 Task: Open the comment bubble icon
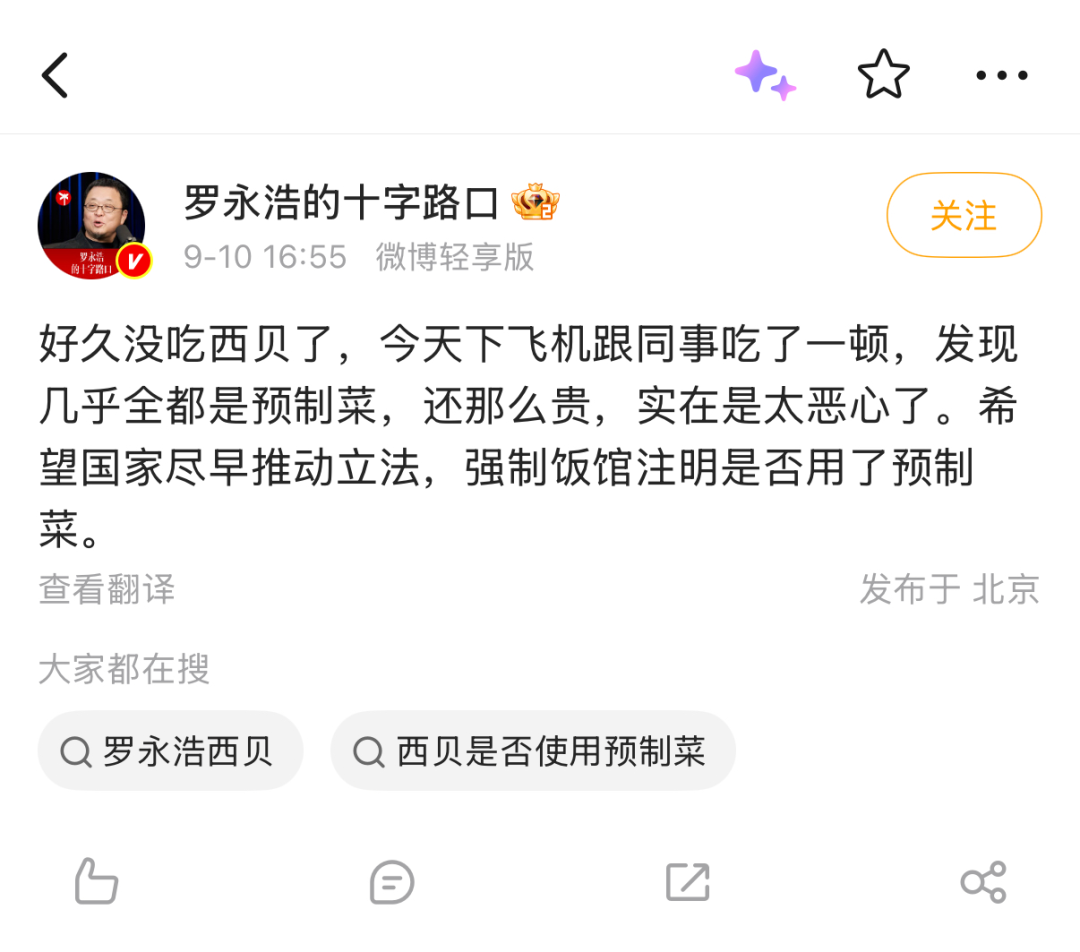(x=391, y=882)
